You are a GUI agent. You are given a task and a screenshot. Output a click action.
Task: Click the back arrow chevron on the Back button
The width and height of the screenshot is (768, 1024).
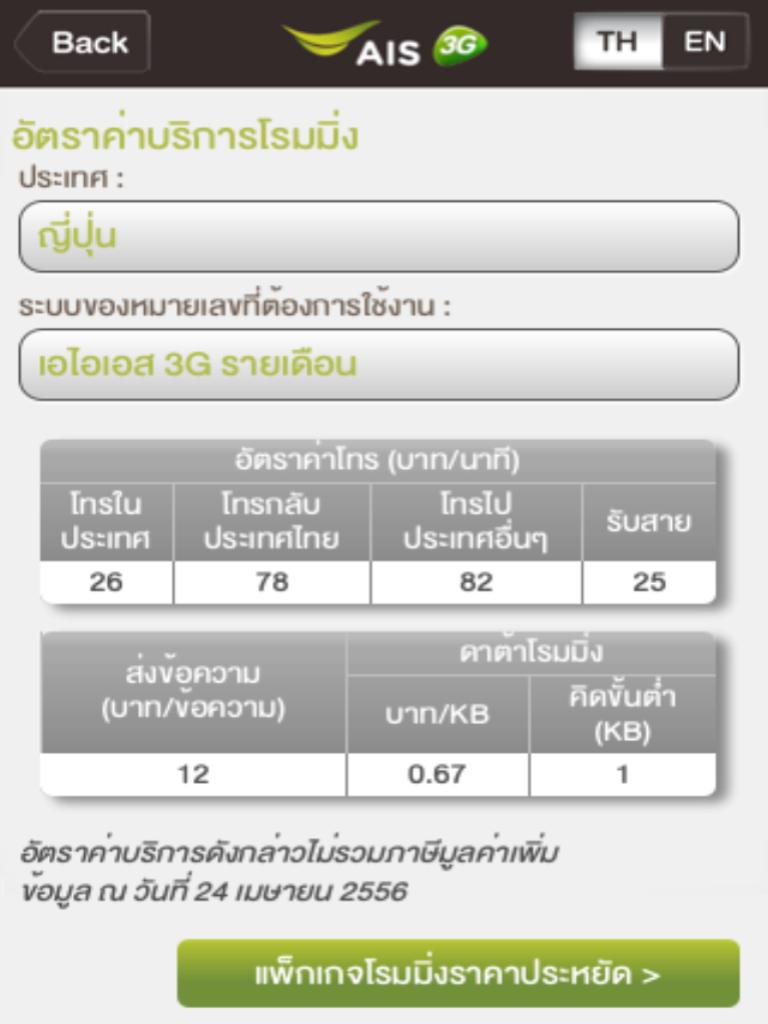pos(22,42)
